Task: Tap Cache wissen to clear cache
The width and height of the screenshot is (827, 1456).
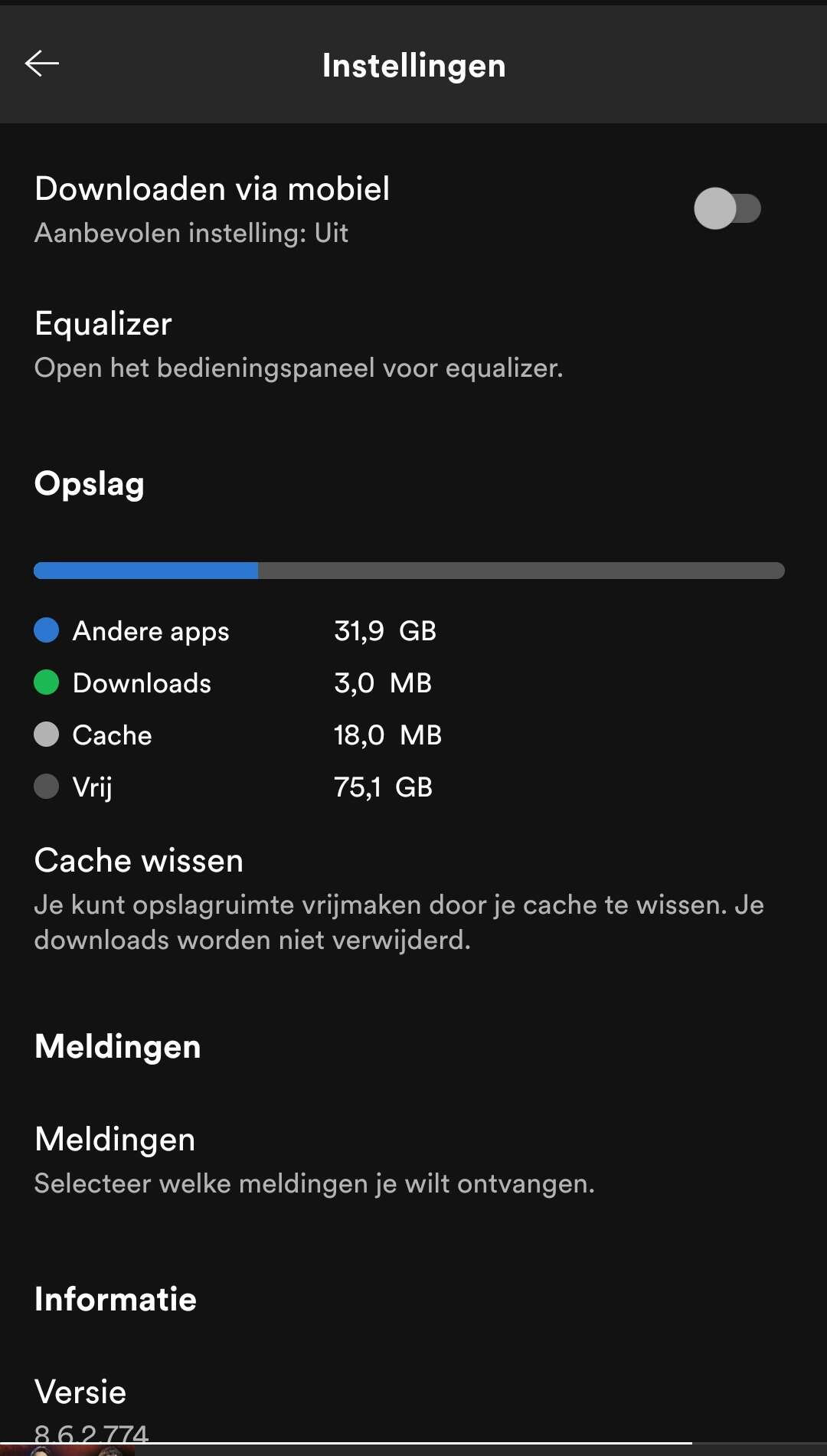Action: [x=139, y=861]
